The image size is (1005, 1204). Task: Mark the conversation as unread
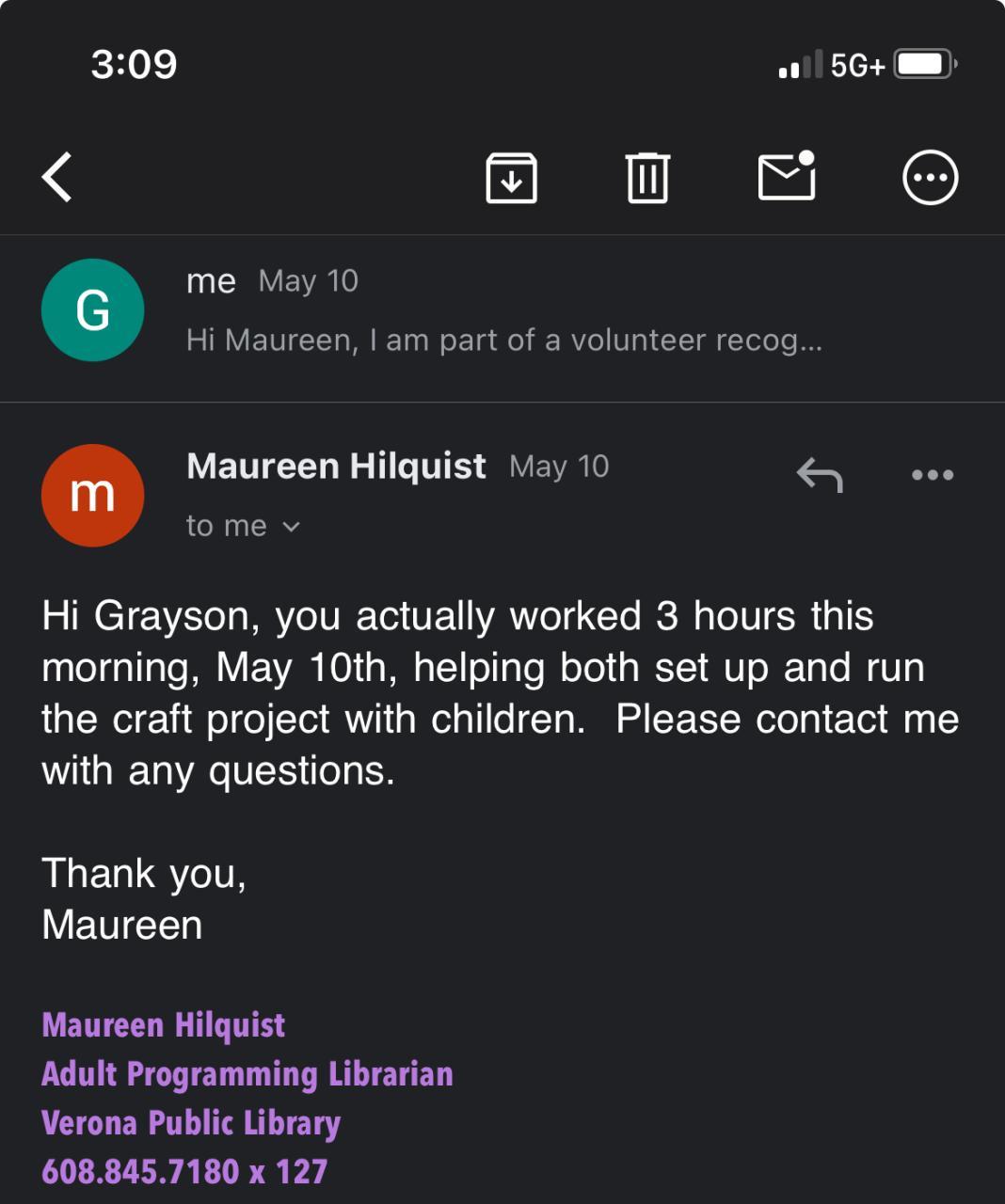coord(787,176)
